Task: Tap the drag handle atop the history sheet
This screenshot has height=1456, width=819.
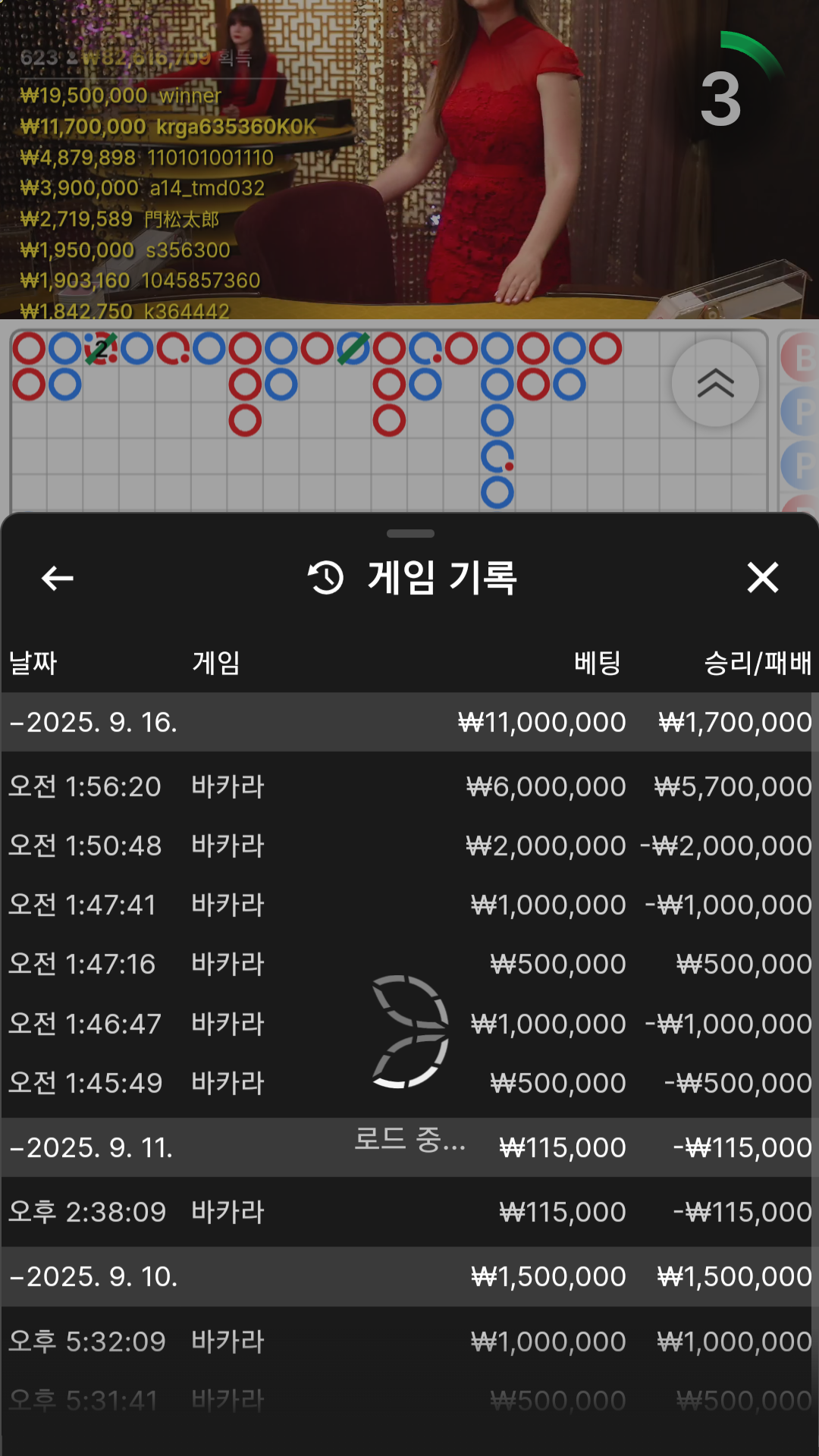Action: 410,534
